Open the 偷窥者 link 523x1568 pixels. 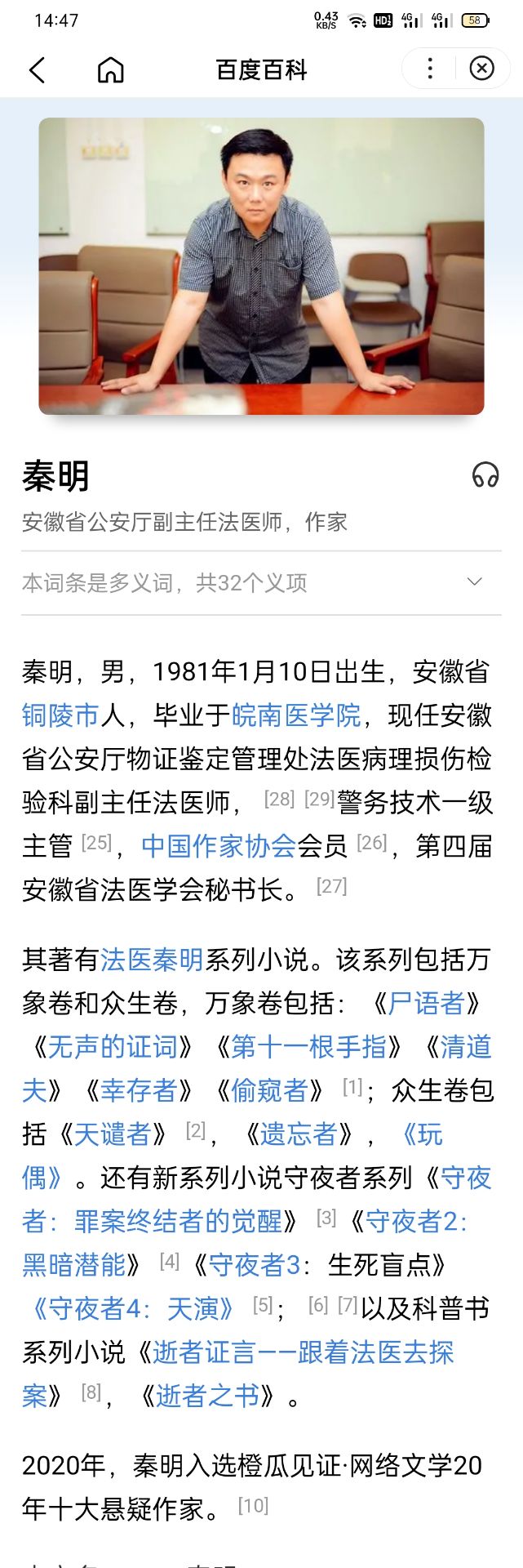(x=269, y=1090)
